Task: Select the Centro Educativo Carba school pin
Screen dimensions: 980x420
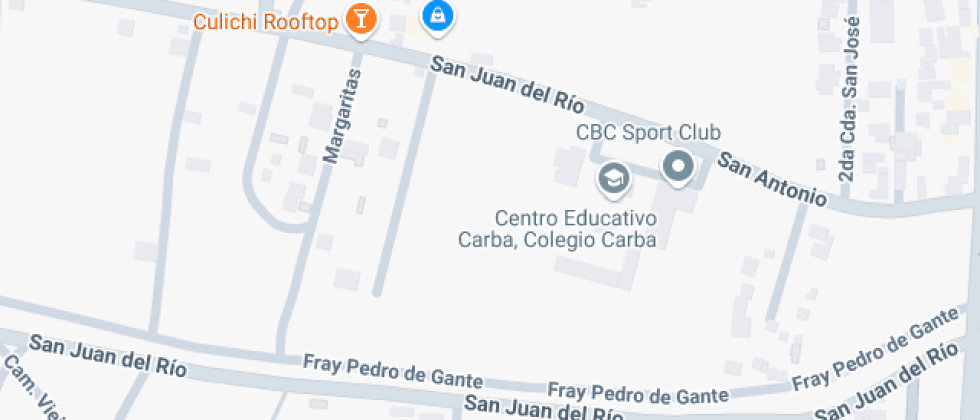Action: point(614,179)
